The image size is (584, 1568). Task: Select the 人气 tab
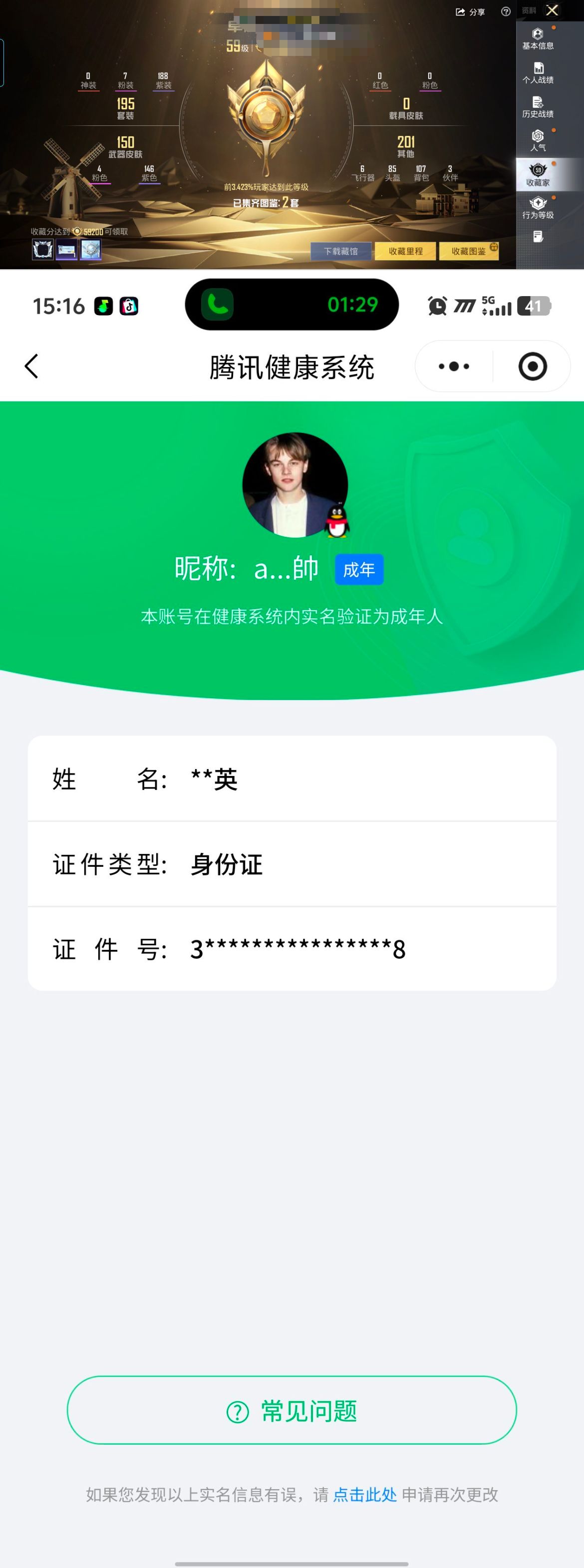point(538,141)
